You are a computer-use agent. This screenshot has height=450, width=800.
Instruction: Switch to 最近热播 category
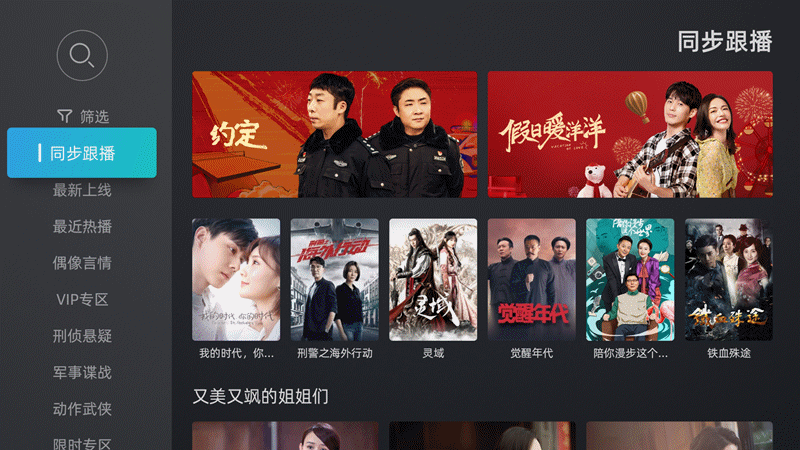pos(82,227)
